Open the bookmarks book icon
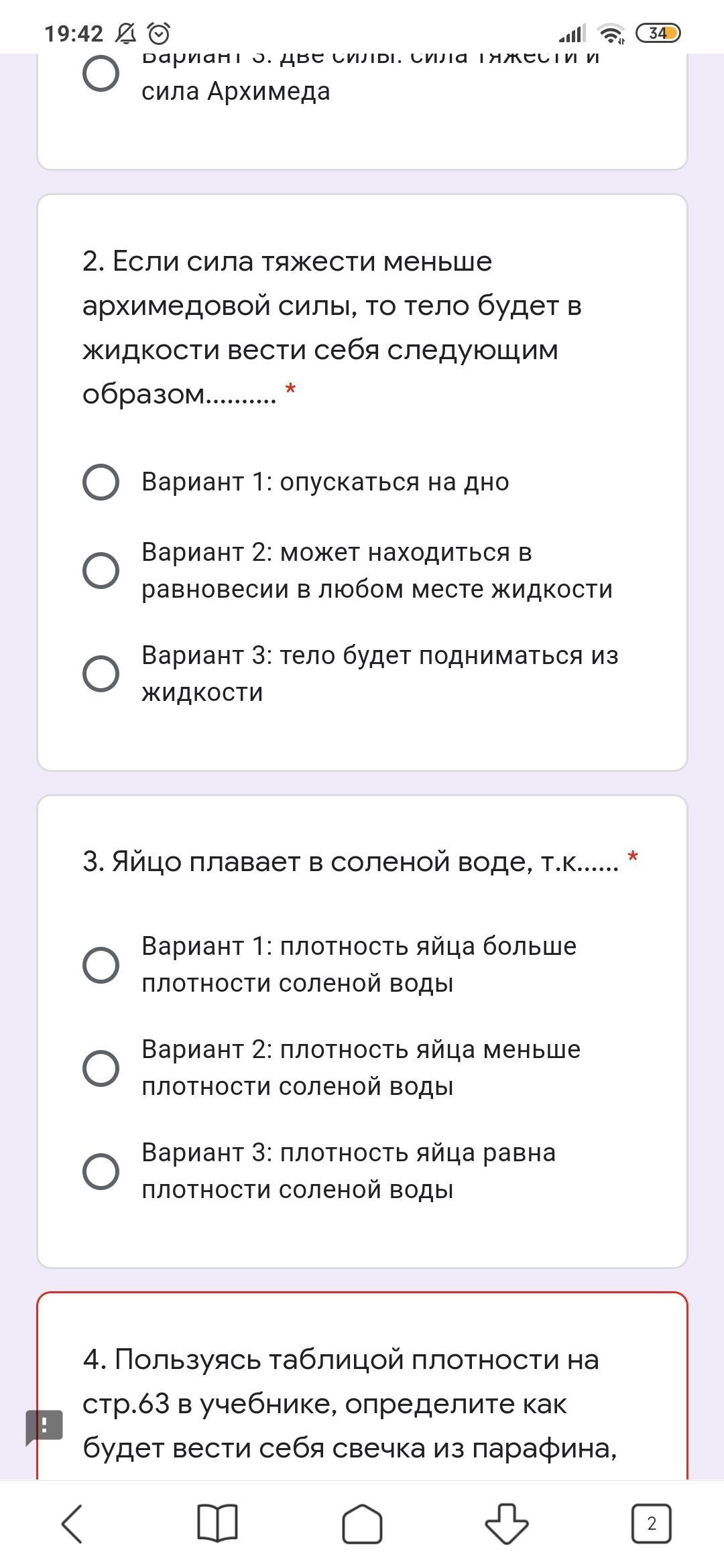The height and width of the screenshot is (1568, 724). pos(217,1524)
